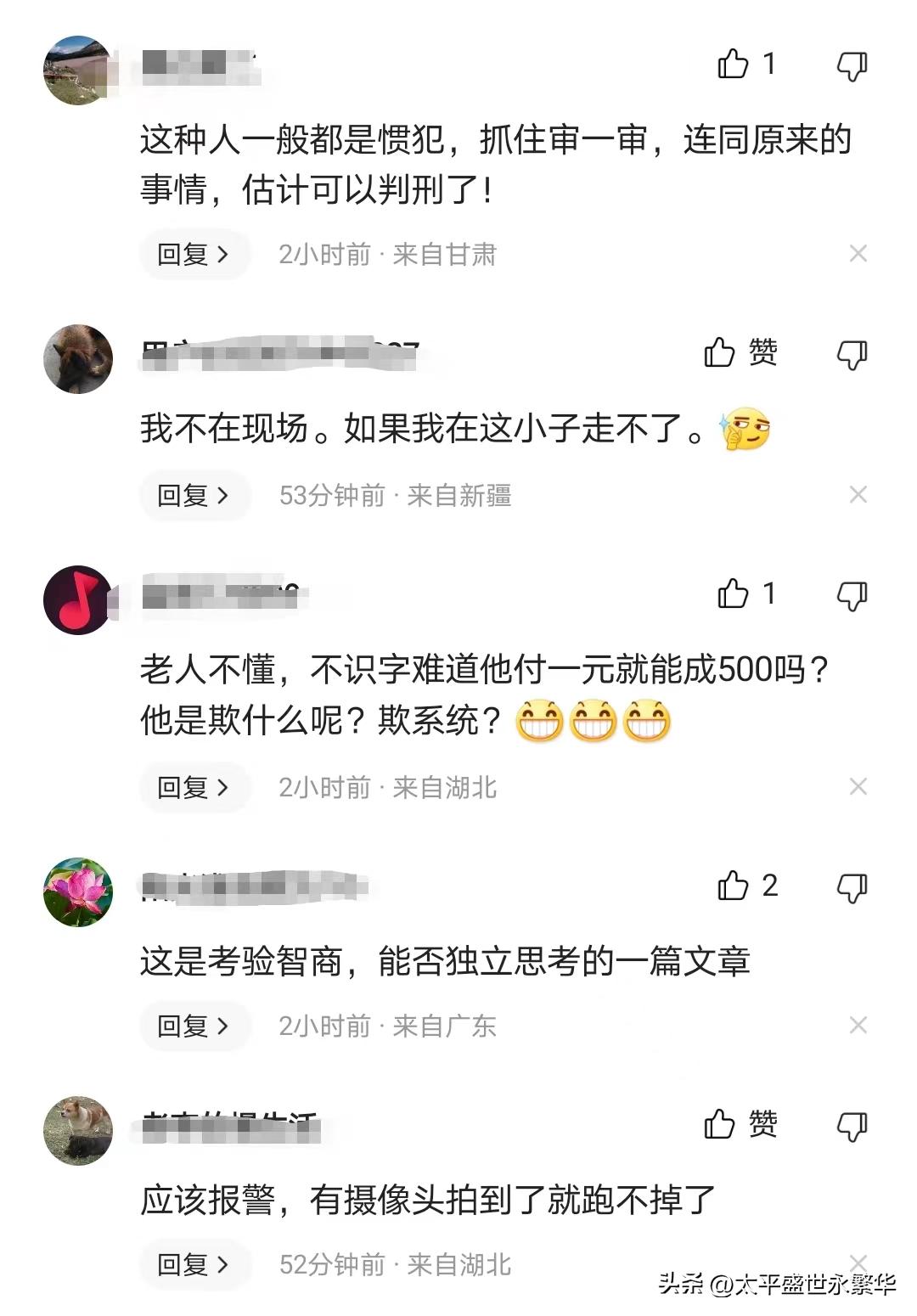Toggle the dislike on the Guangdong comment
Image resolution: width=917 pixels, height=1316 pixels.
click(x=852, y=886)
